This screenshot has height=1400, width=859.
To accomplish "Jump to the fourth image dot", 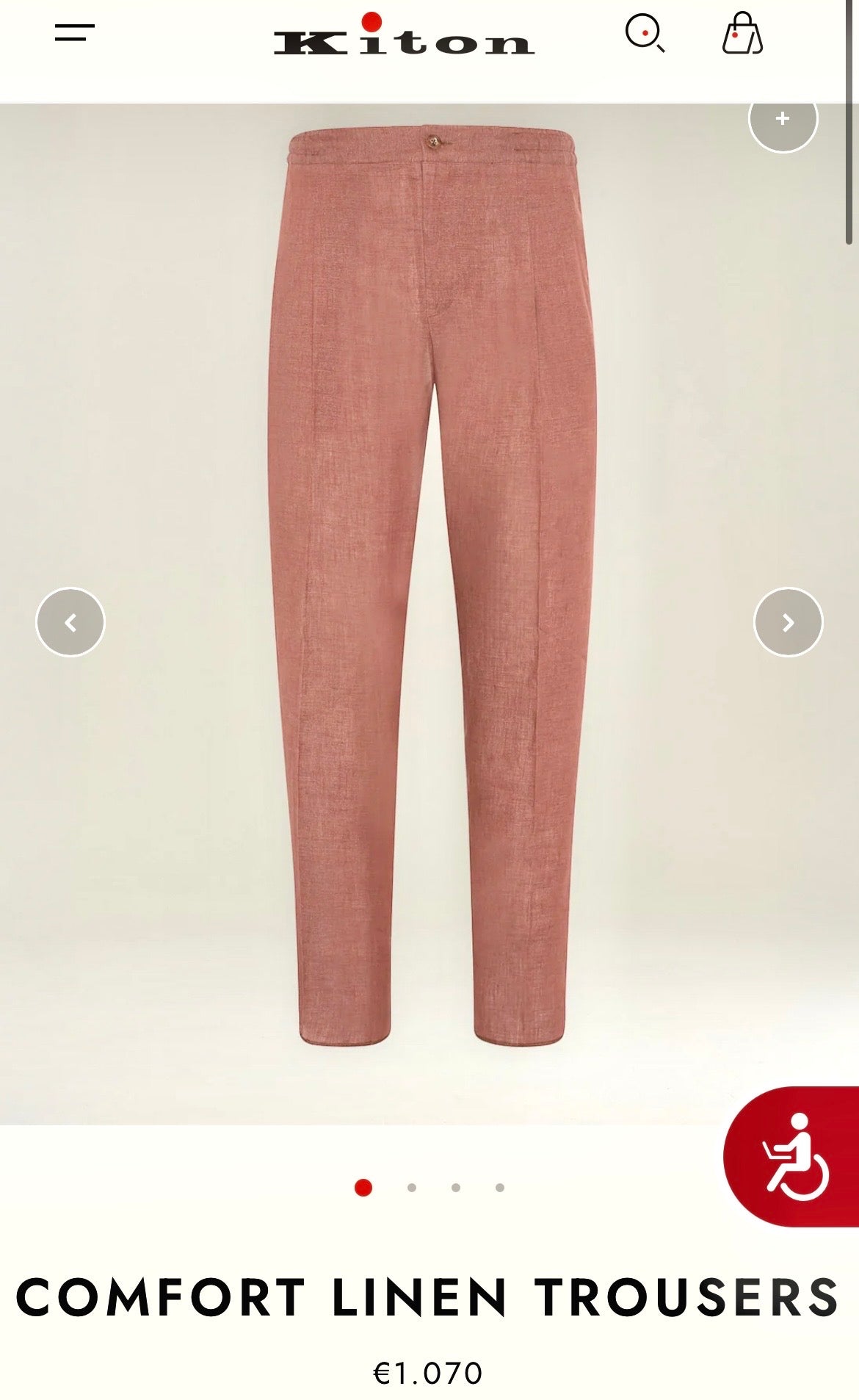I will [x=500, y=1188].
